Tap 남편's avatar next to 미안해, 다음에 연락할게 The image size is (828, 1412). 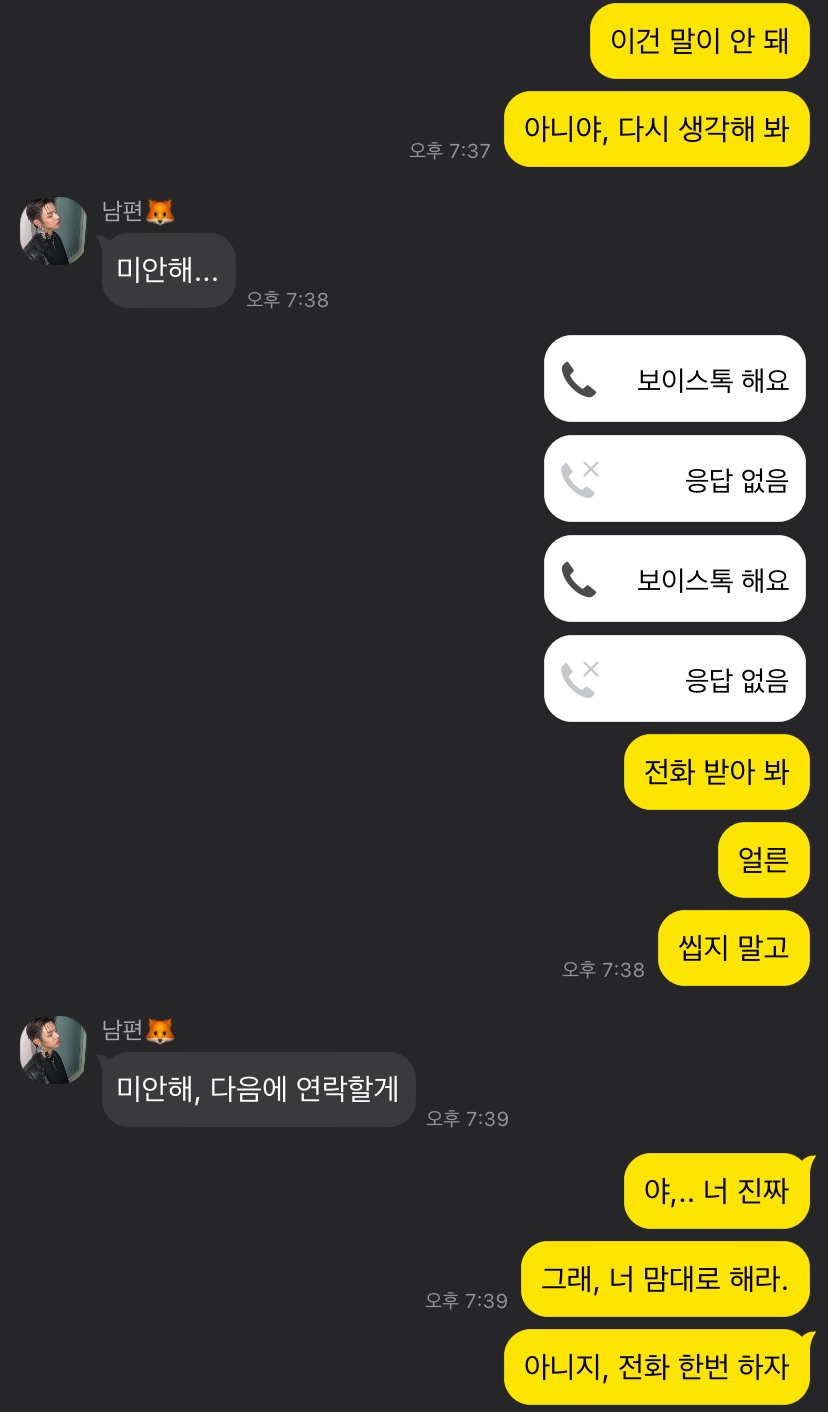53,1050
